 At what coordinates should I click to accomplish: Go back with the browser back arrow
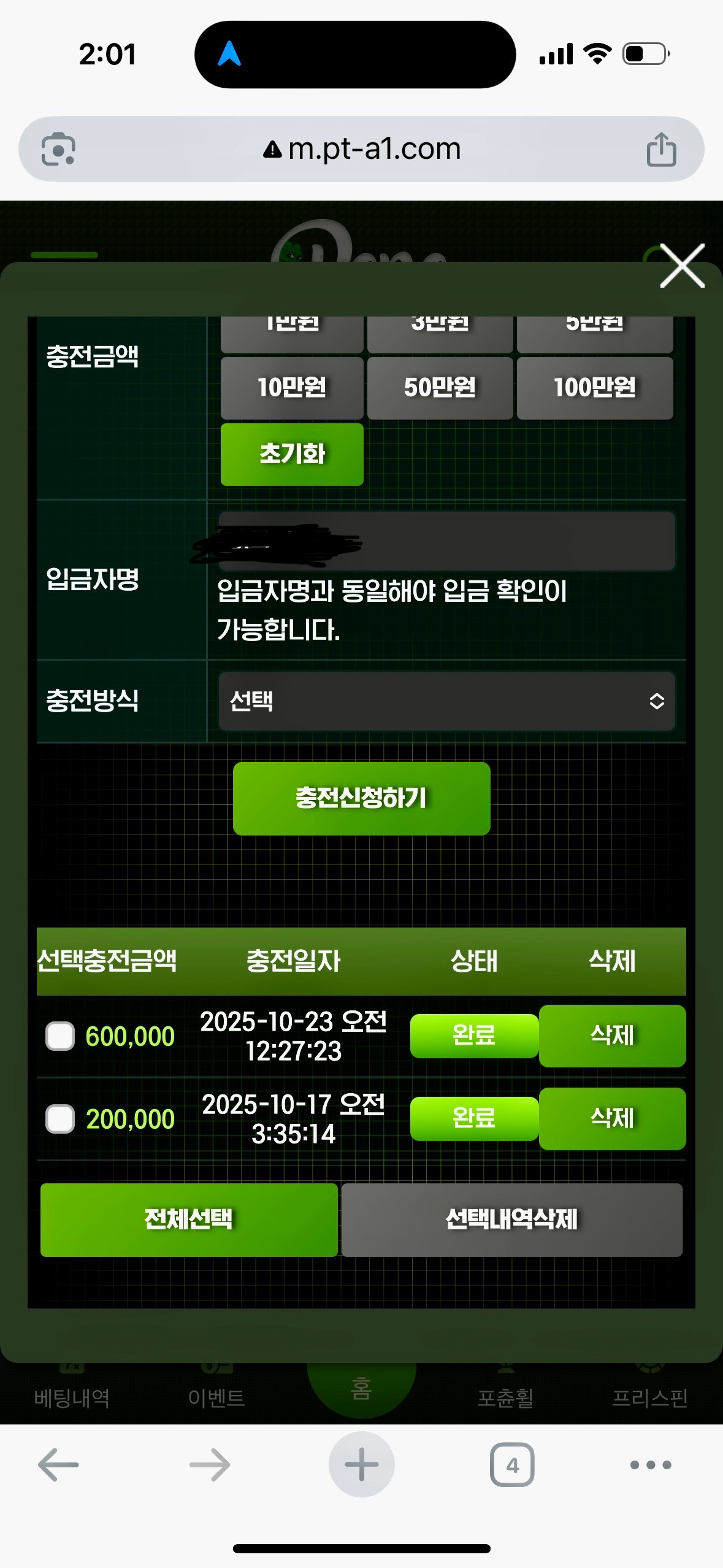click(x=58, y=1465)
